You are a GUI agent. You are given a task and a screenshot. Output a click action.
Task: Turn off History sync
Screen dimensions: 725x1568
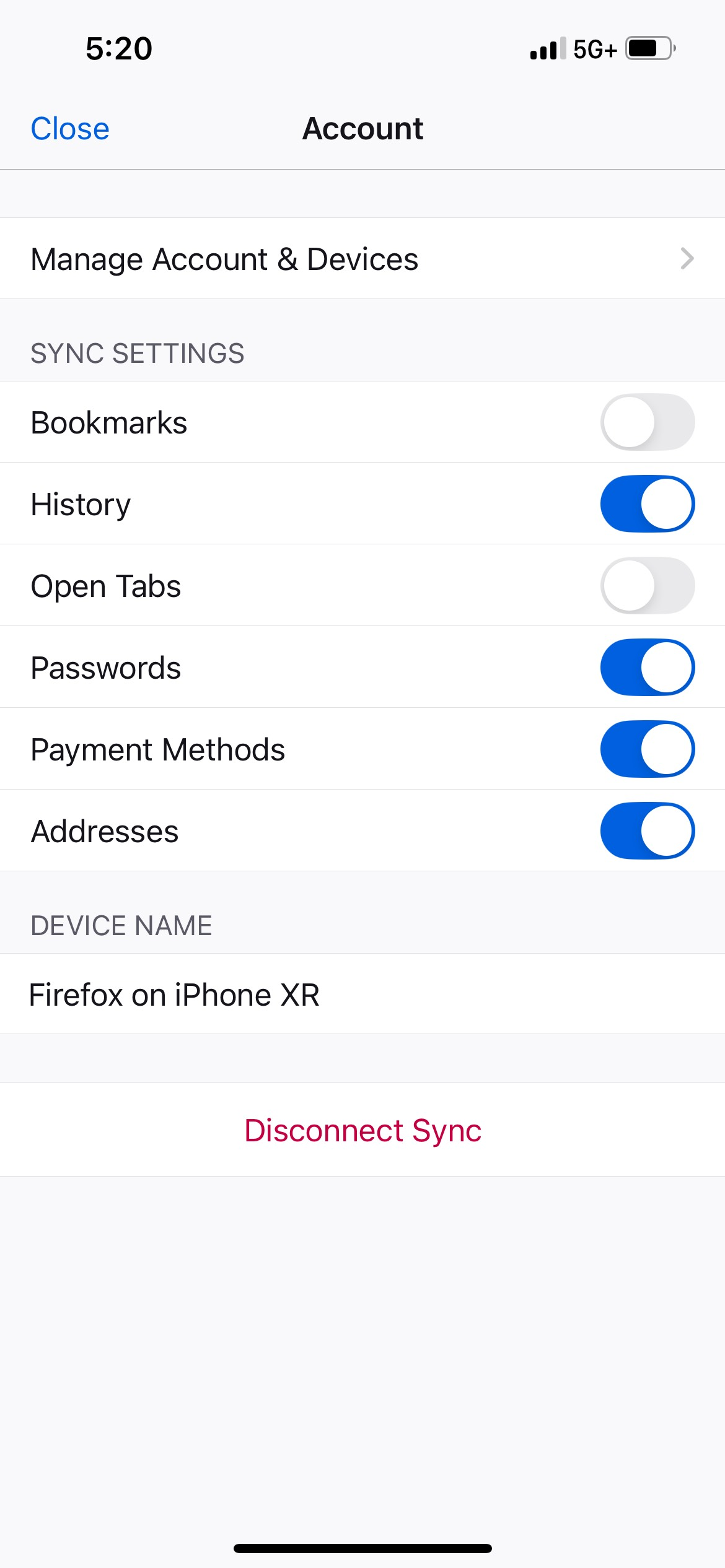pos(647,504)
